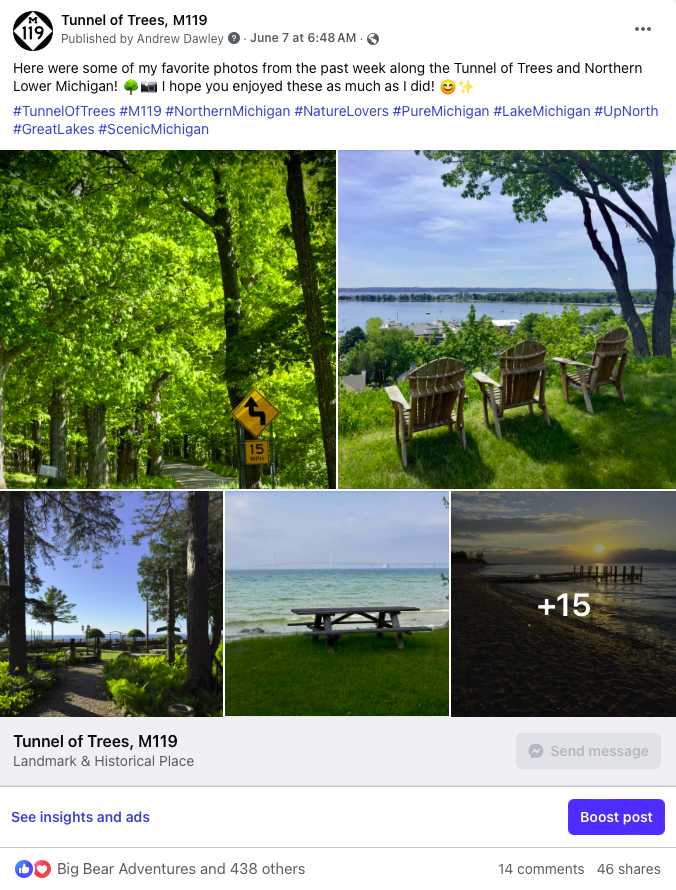676x890 pixels.
Task: Tap the Boost post button
Action: pyautogui.click(x=616, y=817)
